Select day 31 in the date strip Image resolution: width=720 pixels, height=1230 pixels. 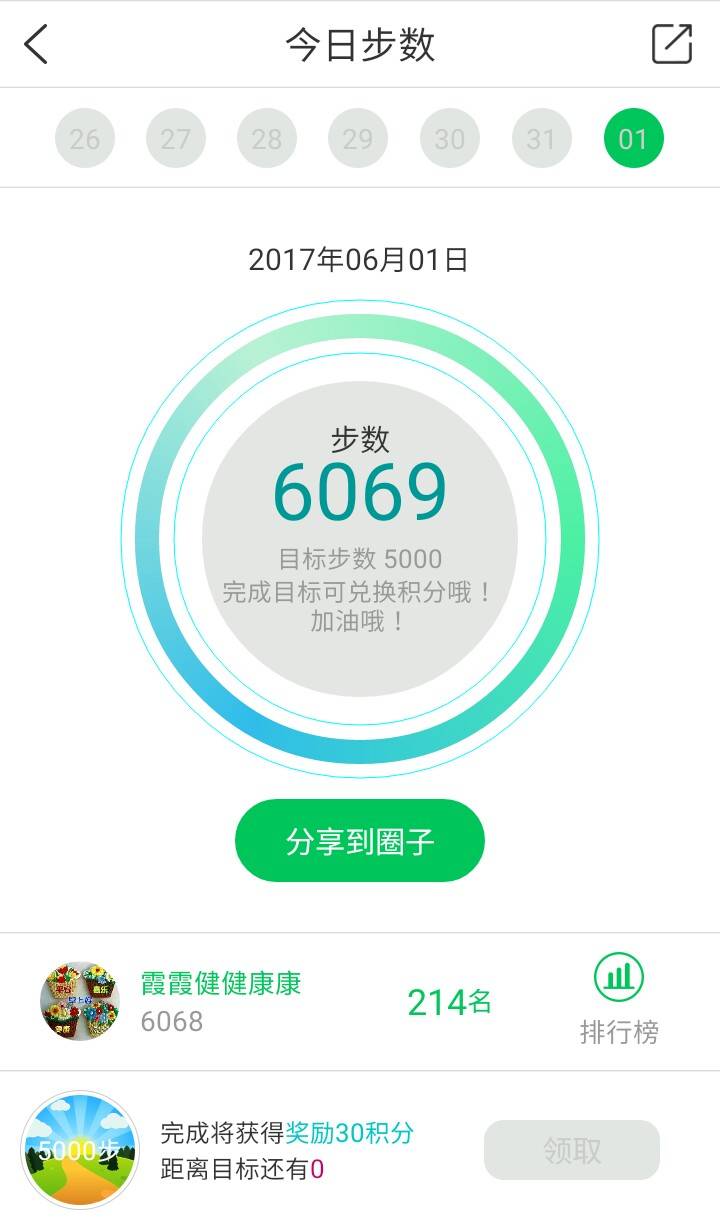click(541, 138)
